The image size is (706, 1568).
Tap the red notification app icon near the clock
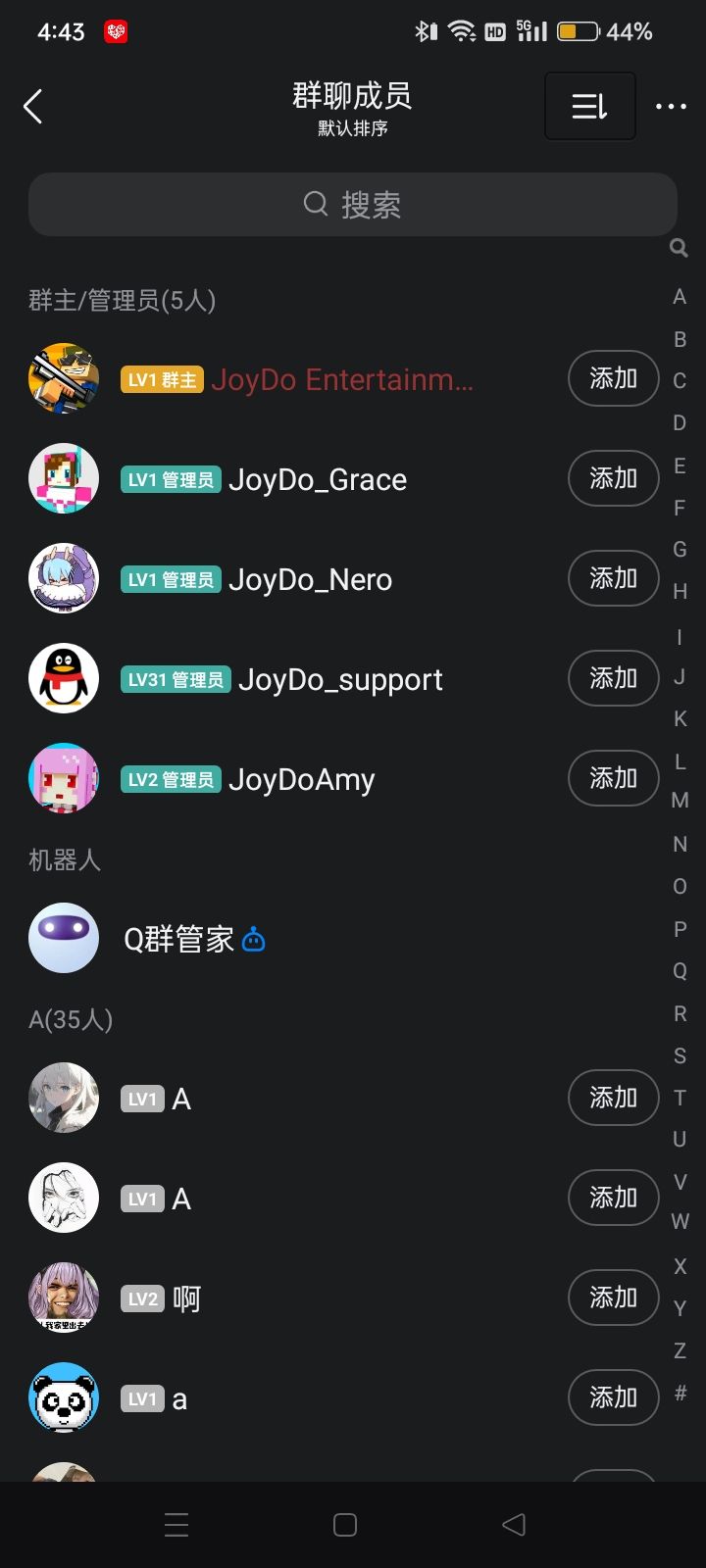pos(117,31)
